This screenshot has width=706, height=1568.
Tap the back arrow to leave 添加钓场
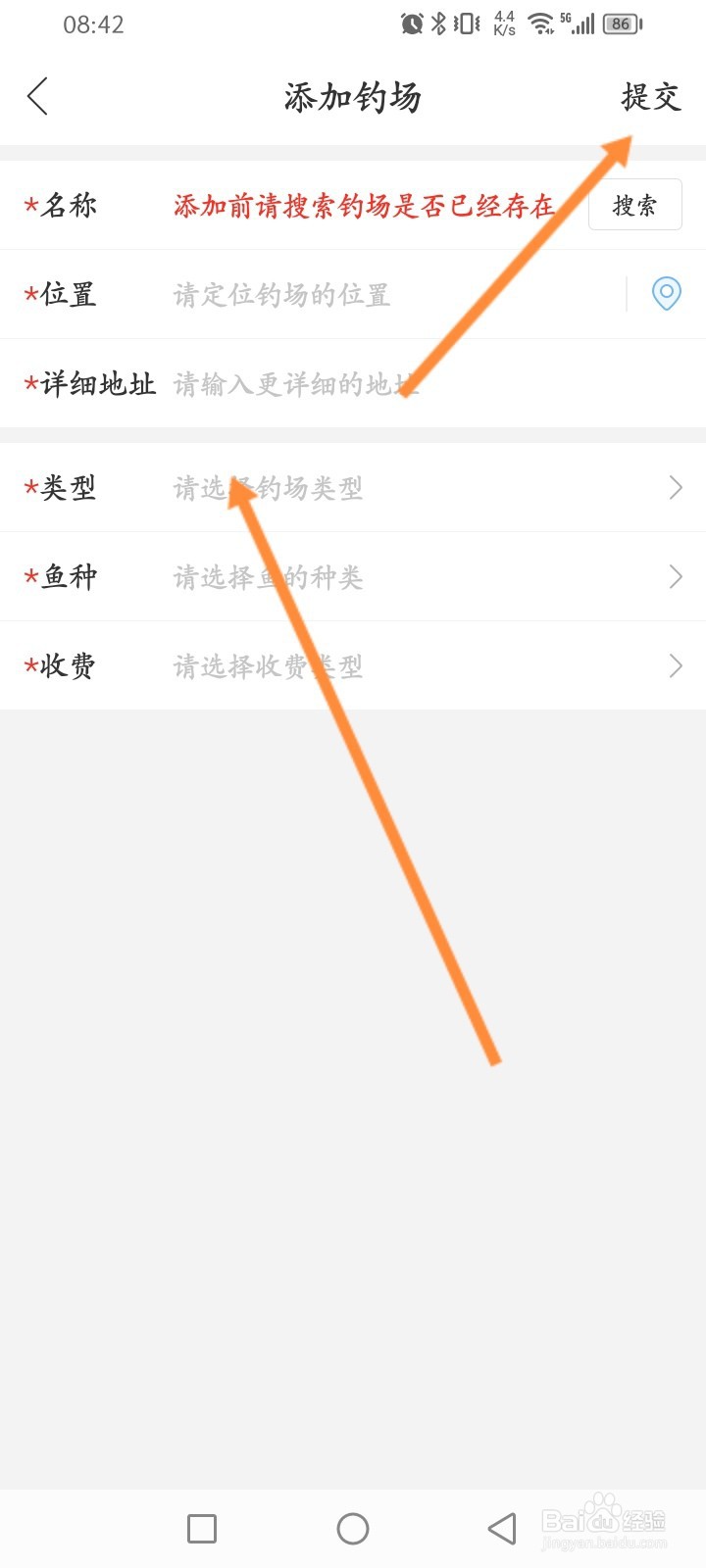pyautogui.click(x=37, y=97)
